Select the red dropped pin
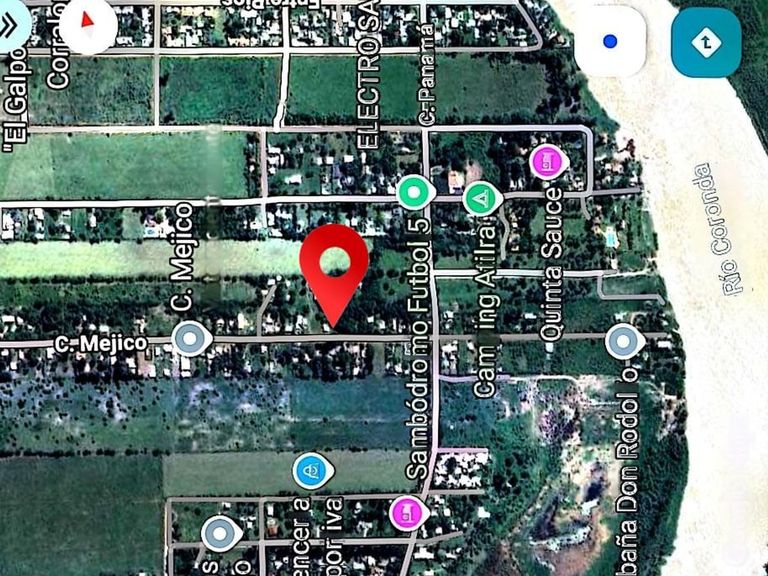This screenshot has width=768, height=576. (x=334, y=264)
